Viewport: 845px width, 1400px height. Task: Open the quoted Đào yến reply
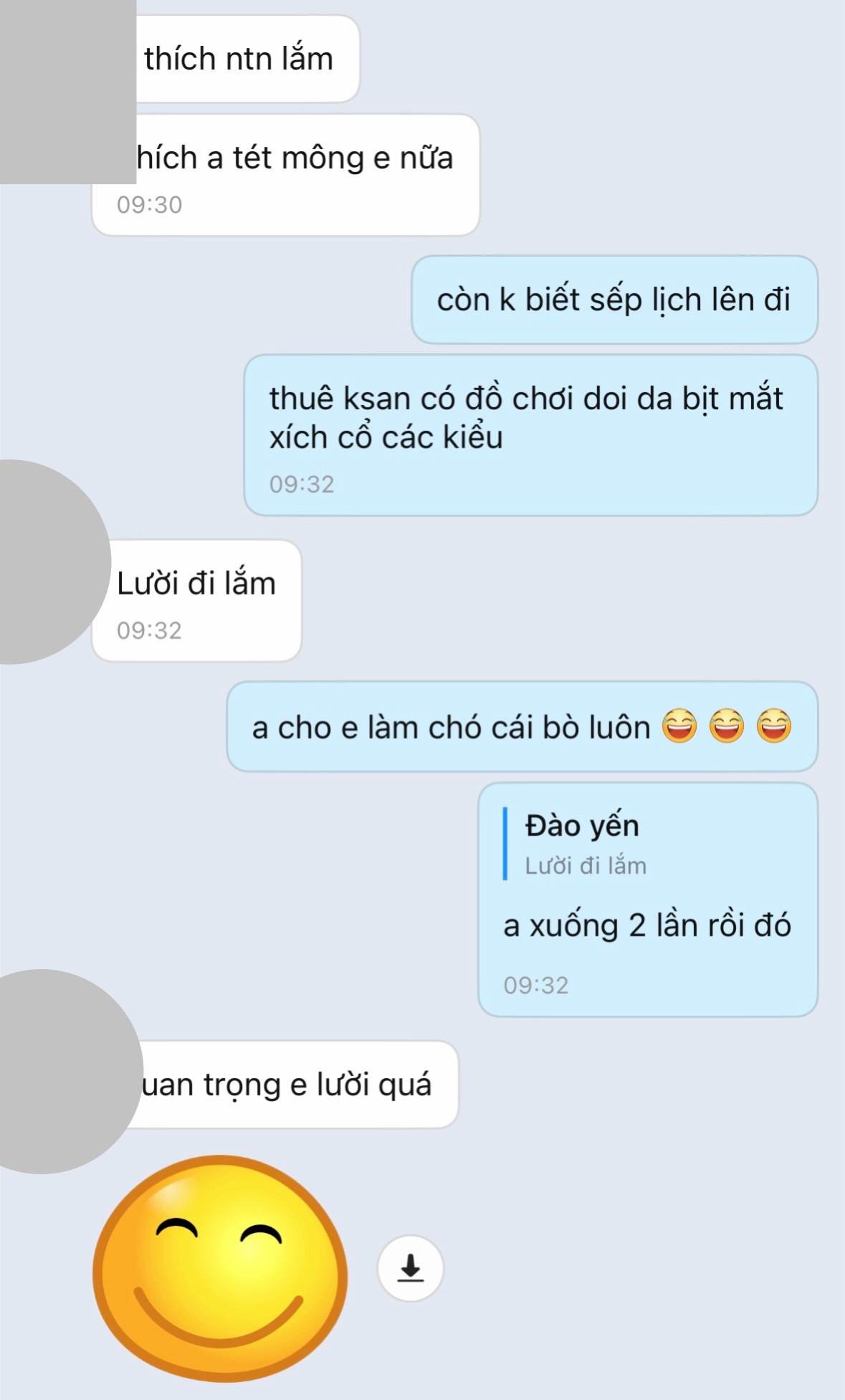pos(584,844)
